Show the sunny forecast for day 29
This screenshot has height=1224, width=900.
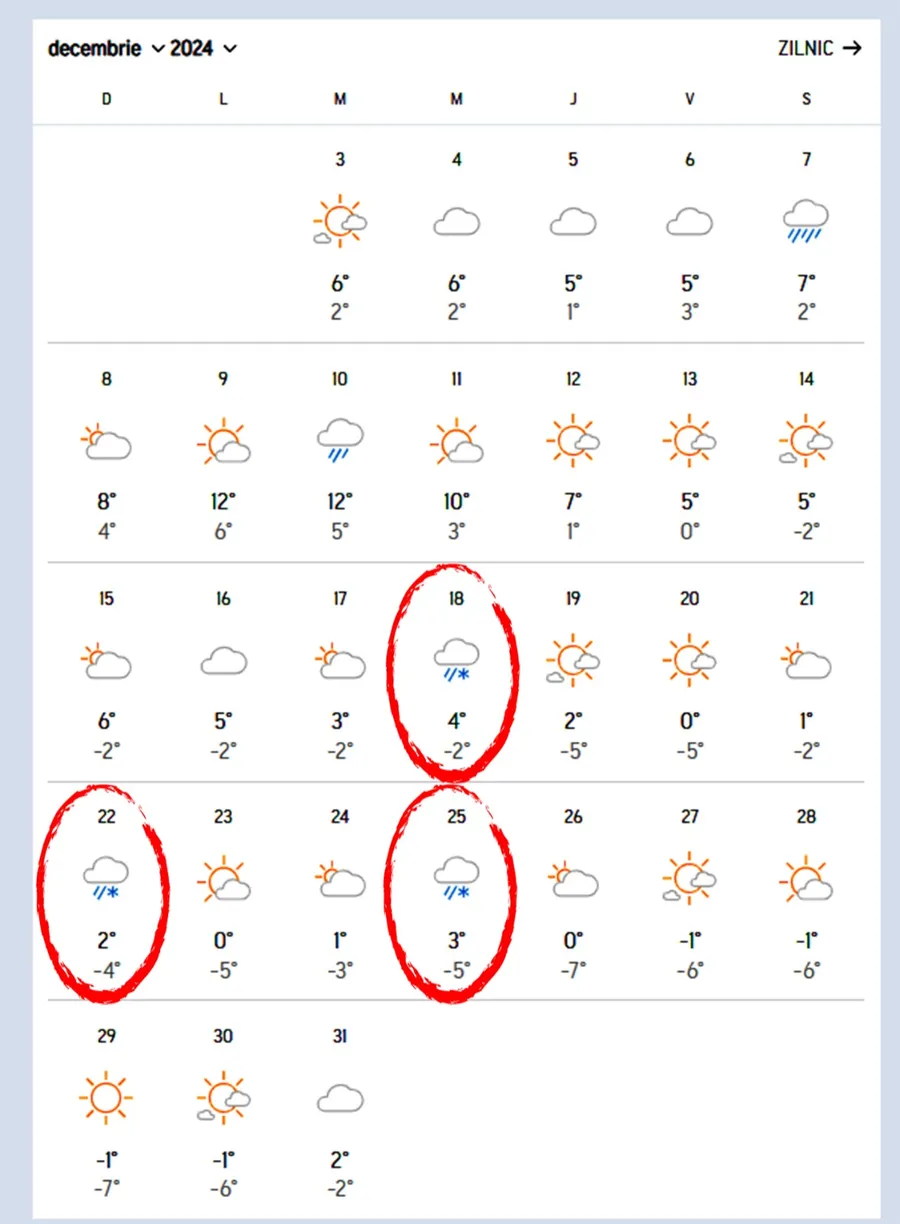click(x=106, y=1100)
